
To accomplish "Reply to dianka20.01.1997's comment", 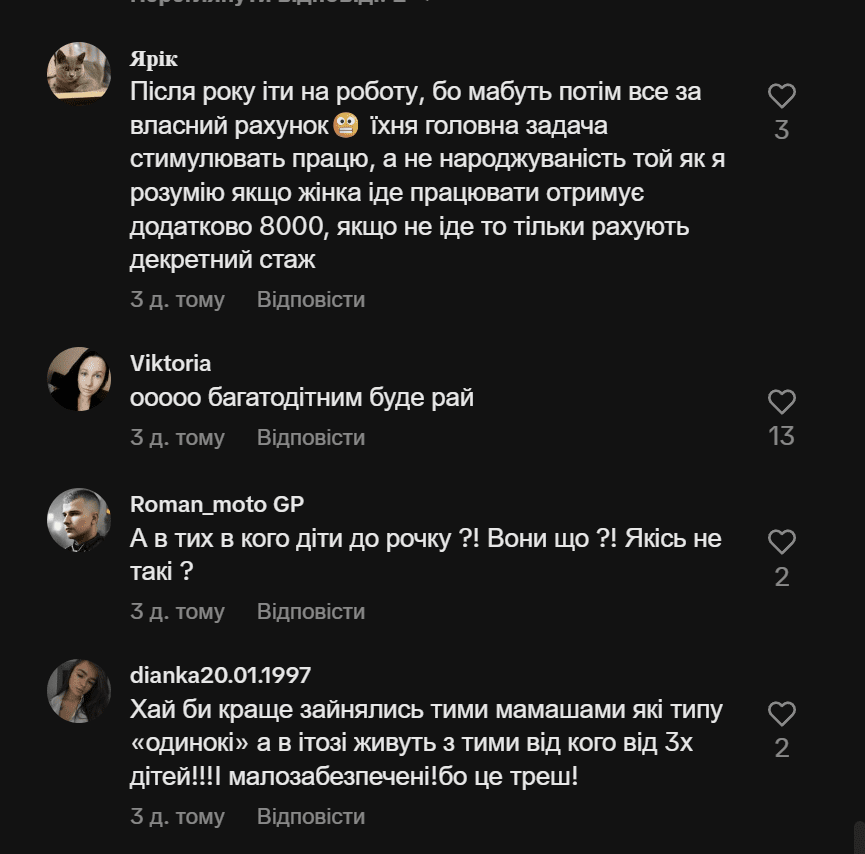I will click(310, 816).
